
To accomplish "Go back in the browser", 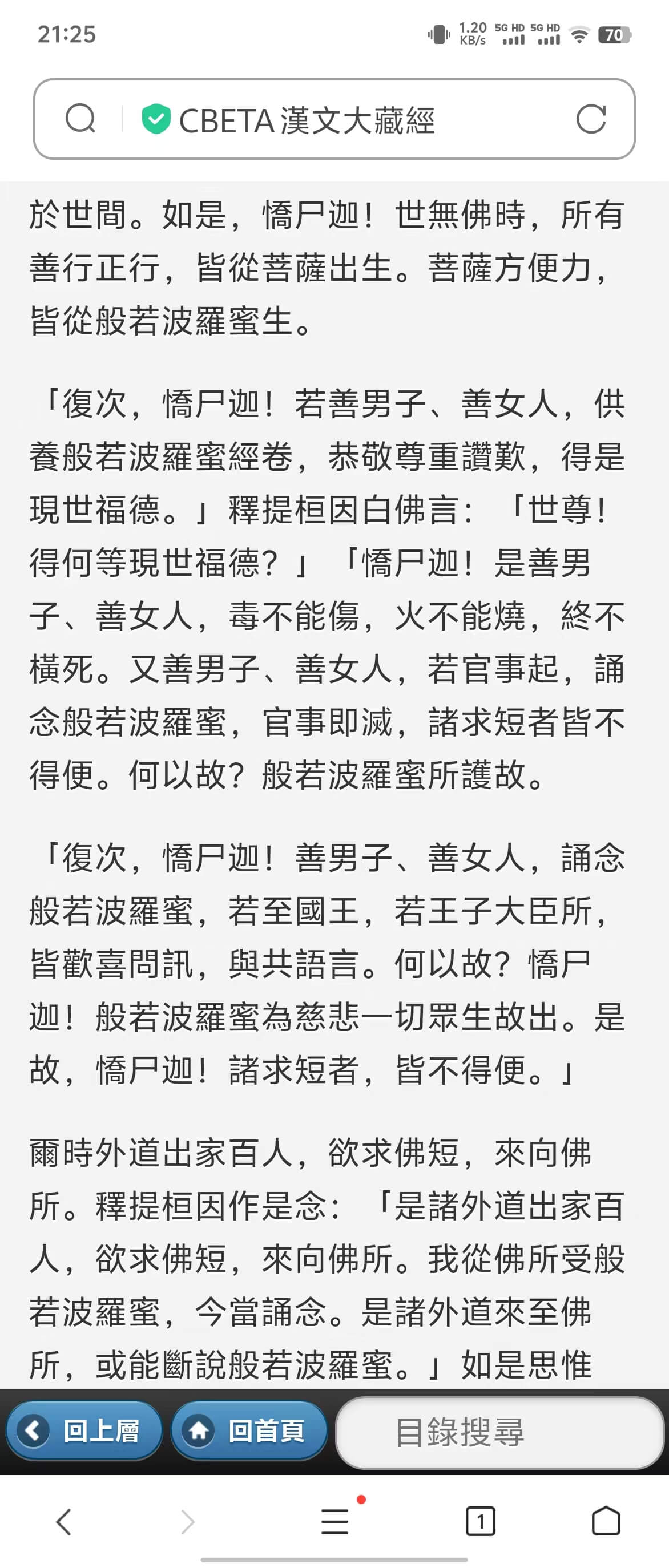I will pyautogui.click(x=64, y=1522).
